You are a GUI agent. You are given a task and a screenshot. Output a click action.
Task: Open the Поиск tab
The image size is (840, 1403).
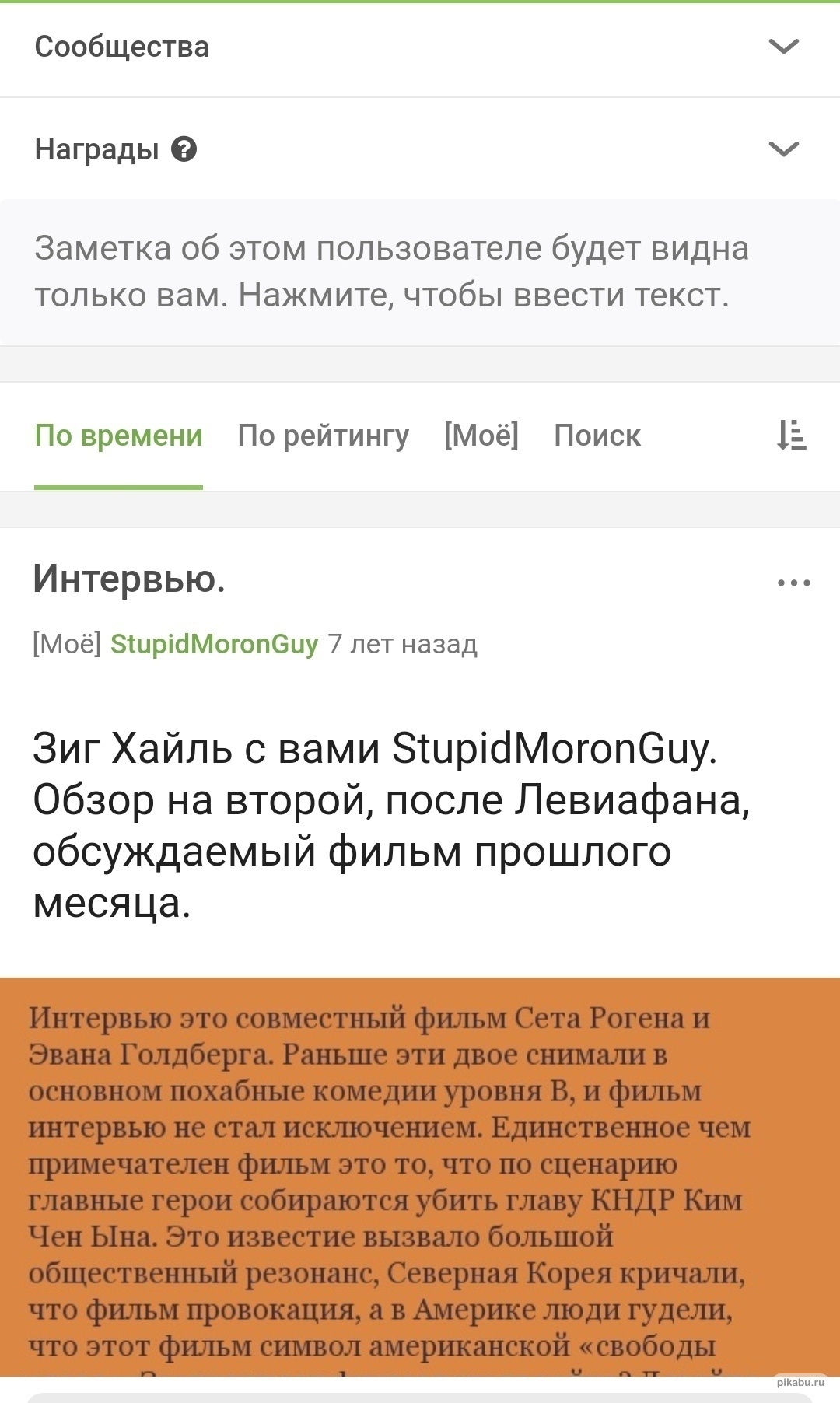point(597,436)
